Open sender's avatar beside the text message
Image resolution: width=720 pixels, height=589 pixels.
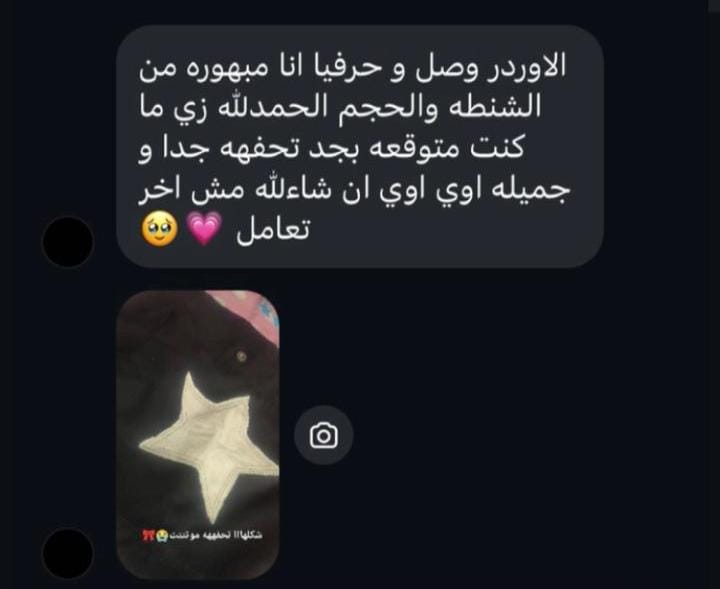click(68, 241)
